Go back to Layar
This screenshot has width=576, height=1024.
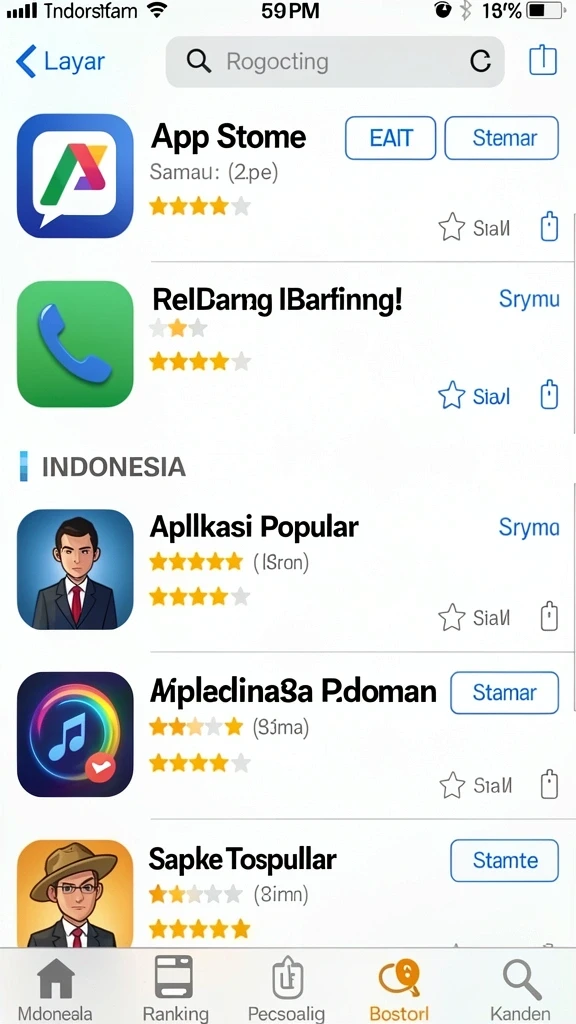click(60, 61)
